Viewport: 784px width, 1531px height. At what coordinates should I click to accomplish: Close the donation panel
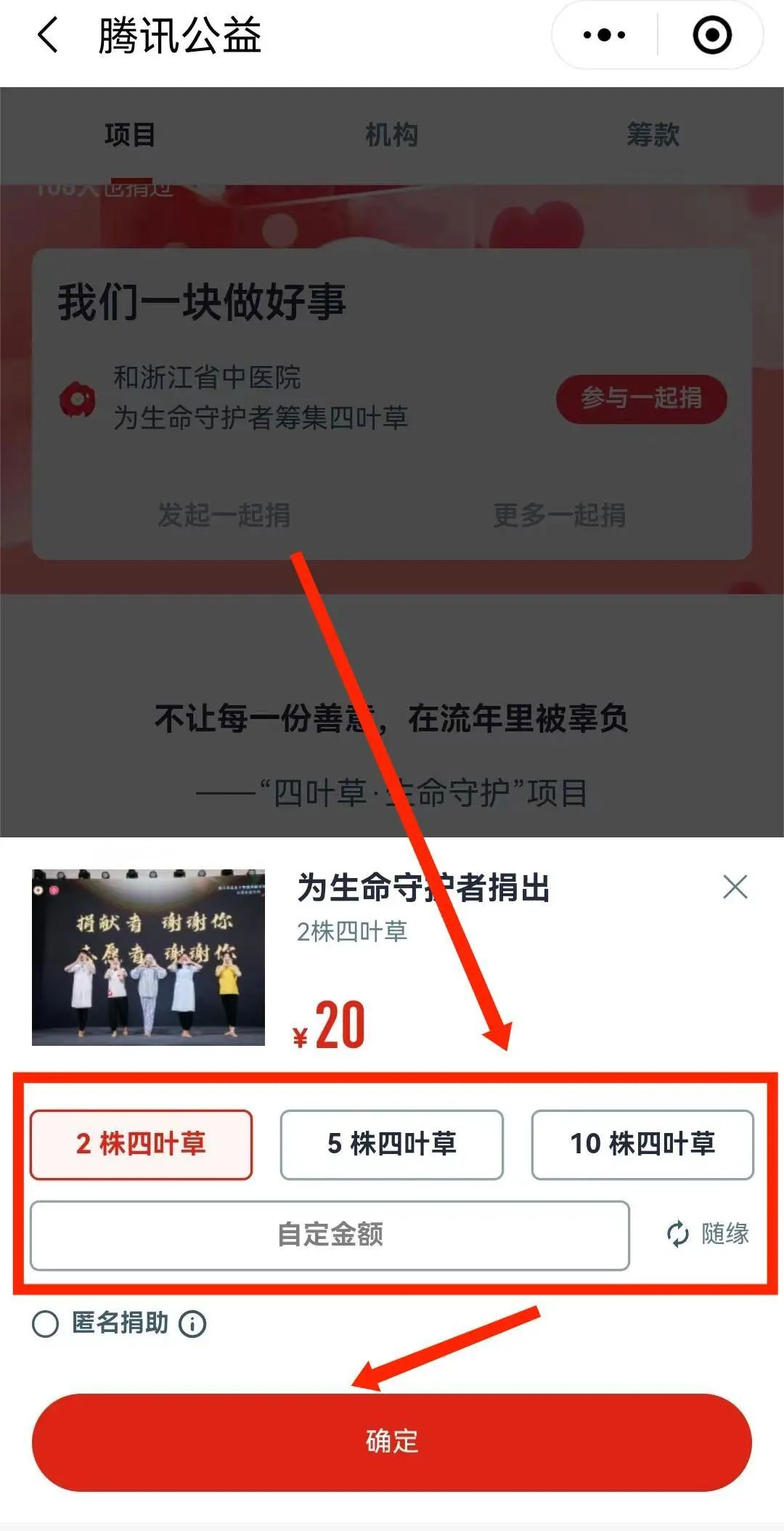pos(735,887)
